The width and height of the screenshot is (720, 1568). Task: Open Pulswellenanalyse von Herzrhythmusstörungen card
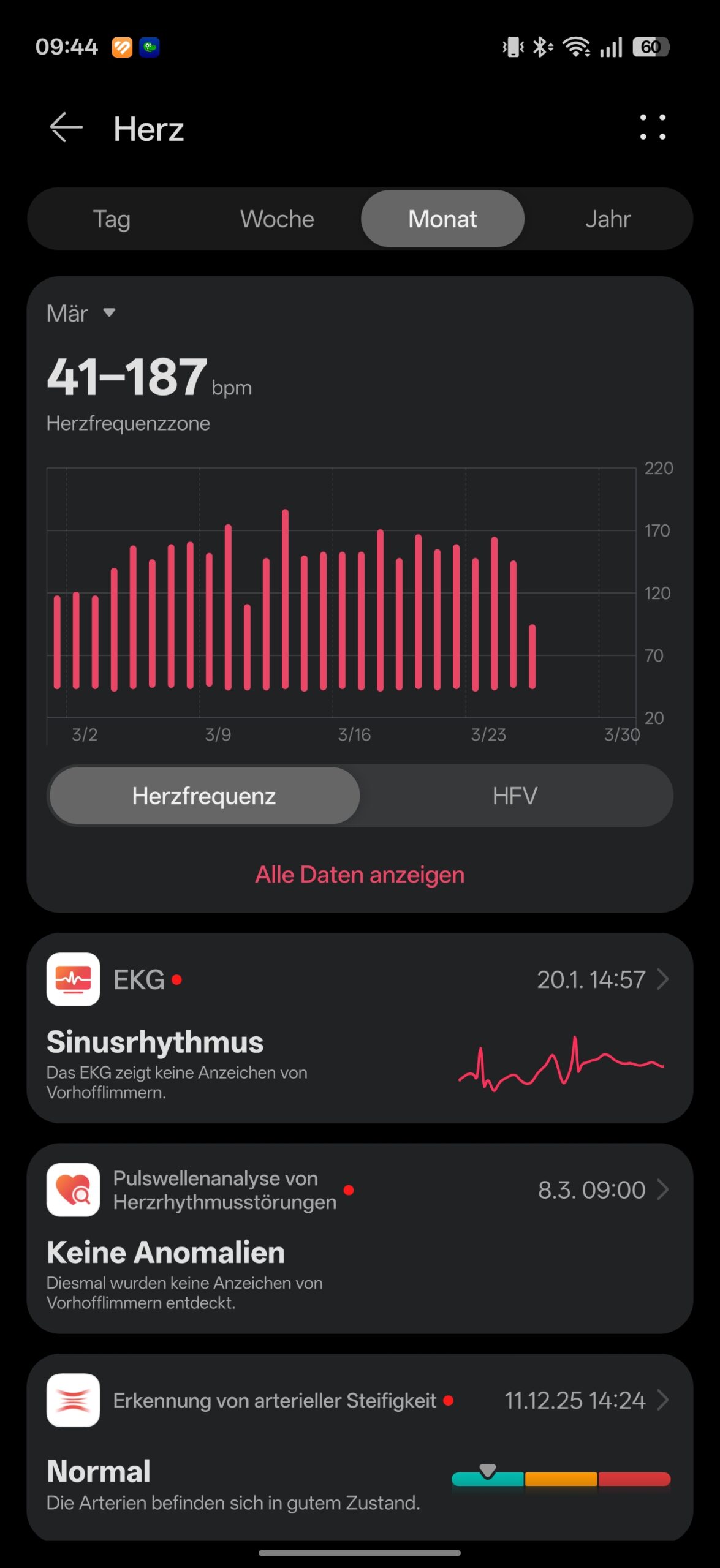[x=360, y=1237]
